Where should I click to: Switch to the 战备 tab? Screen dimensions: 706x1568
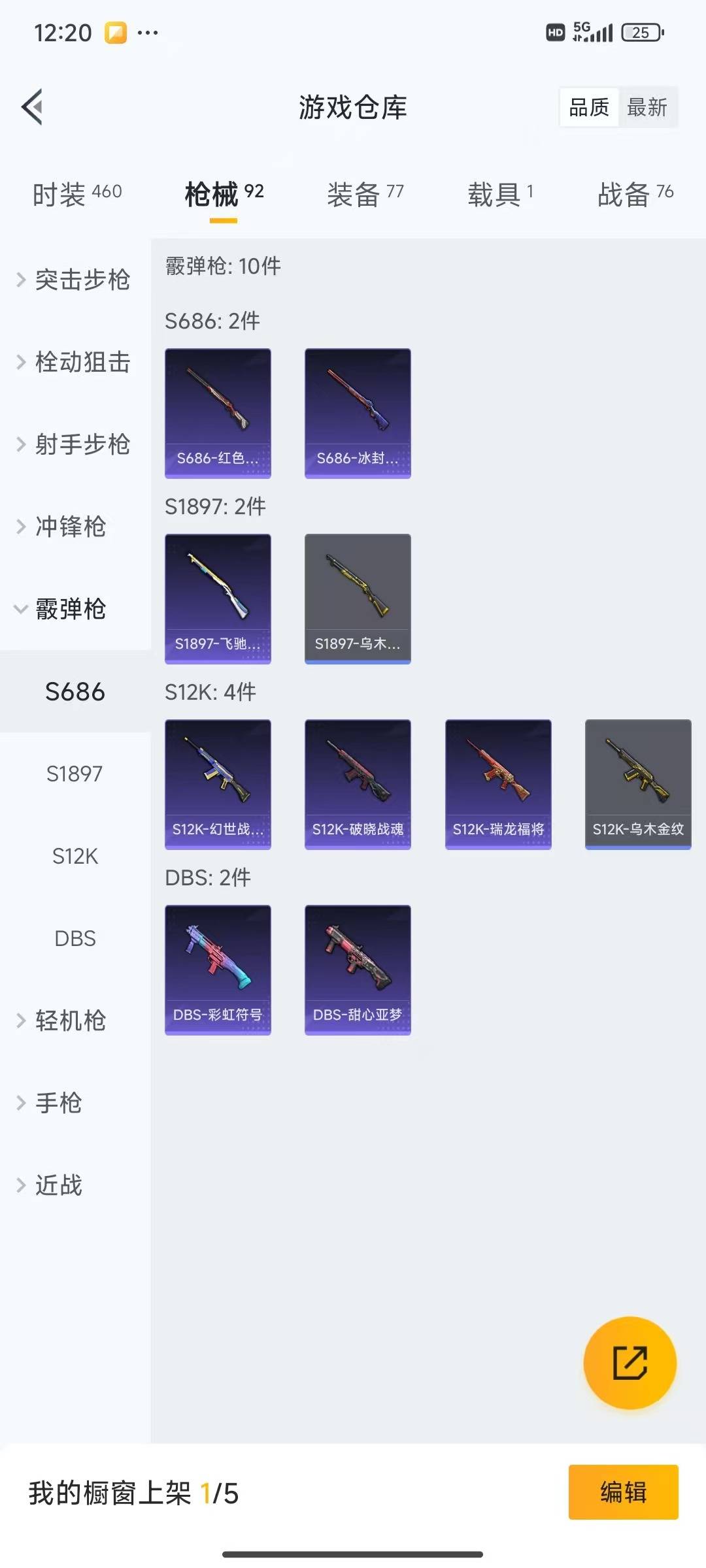point(635,194)
